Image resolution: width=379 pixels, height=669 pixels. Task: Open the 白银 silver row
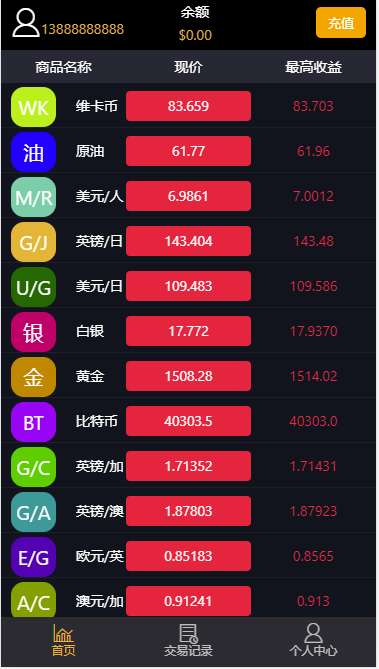tap(190, 332)
